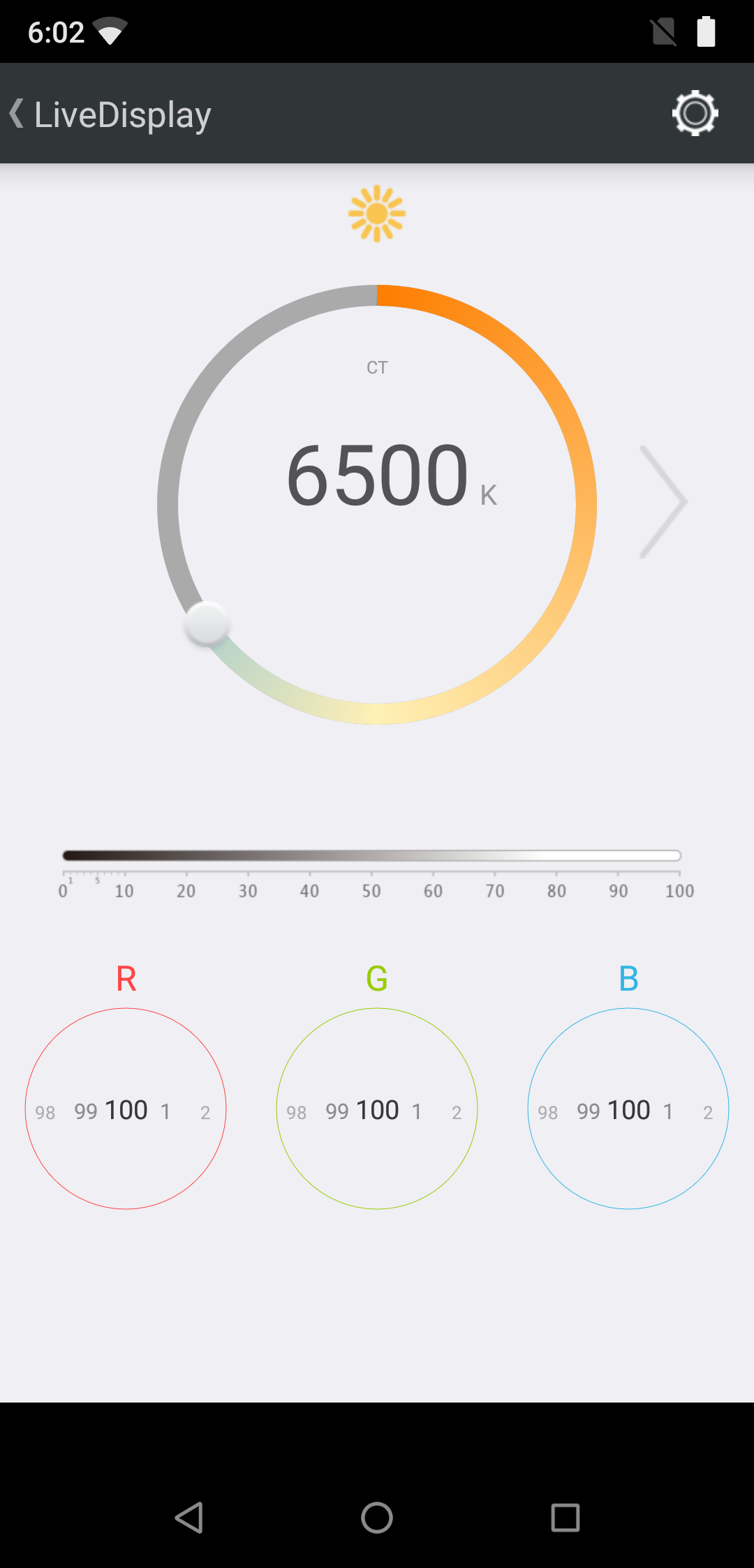Set brightness slider to 50
The height and width of the screenshot is (1568, 754).
tap(371, 856)
